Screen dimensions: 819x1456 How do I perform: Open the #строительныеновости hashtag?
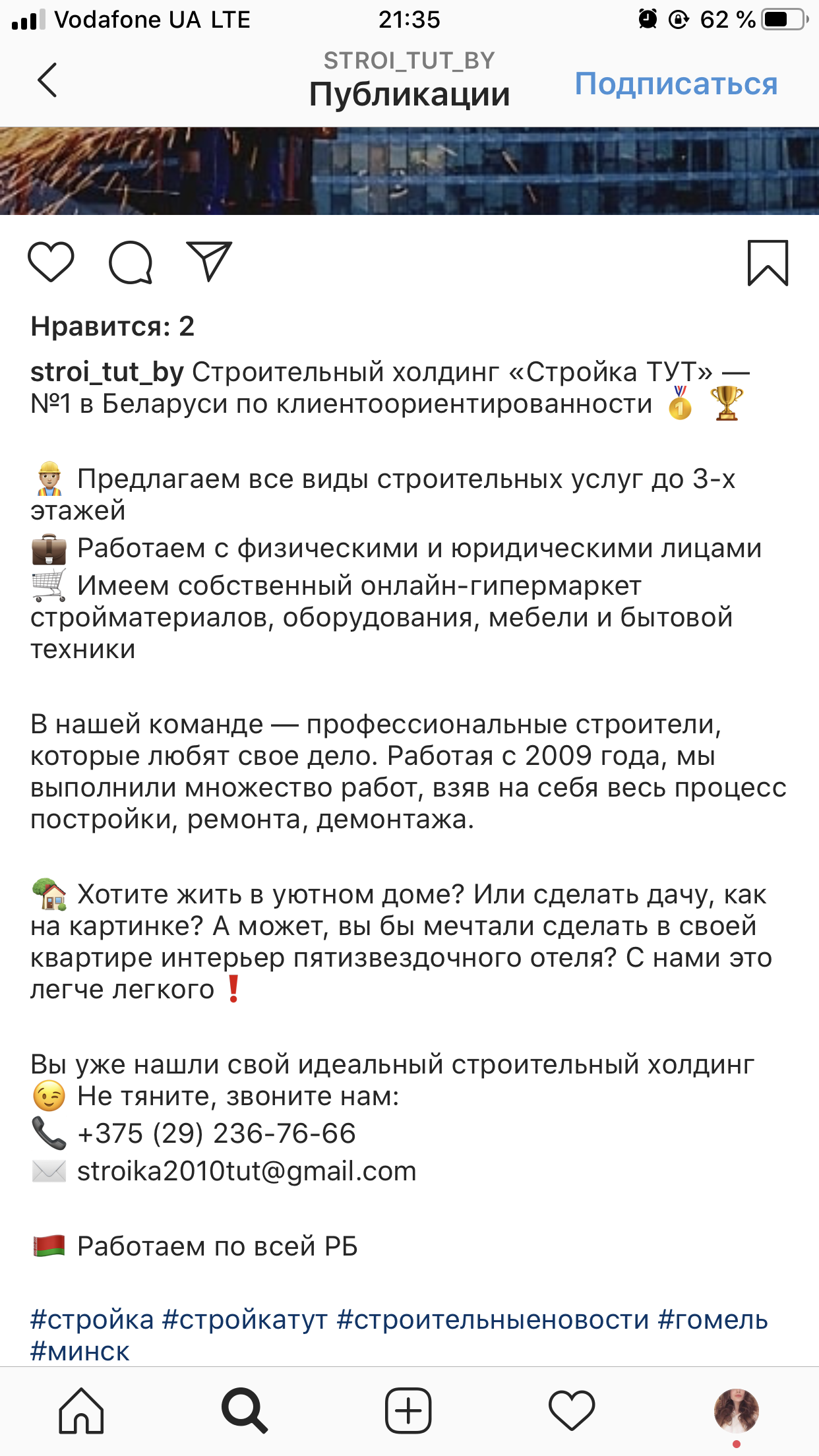click(493, 1320)
